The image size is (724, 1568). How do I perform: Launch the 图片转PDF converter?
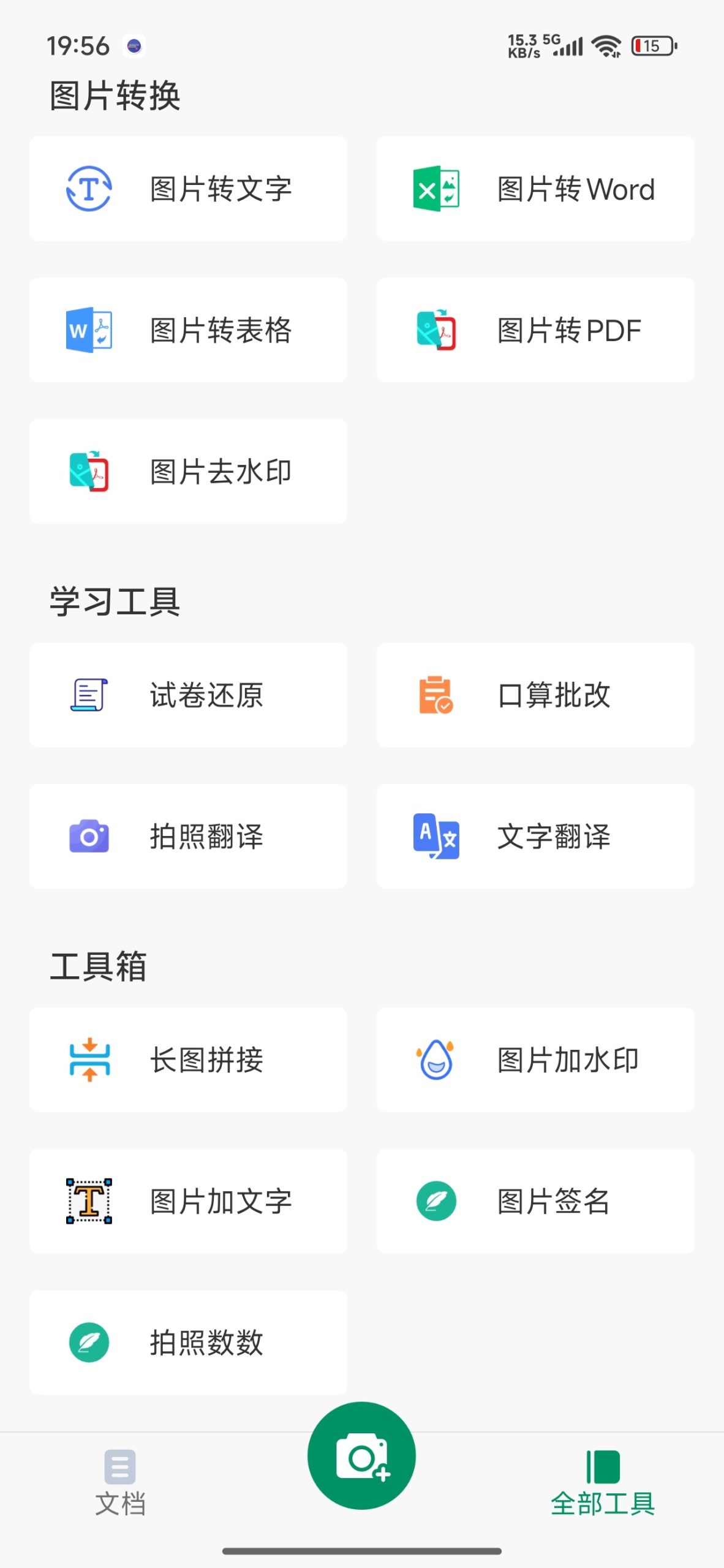535,330
